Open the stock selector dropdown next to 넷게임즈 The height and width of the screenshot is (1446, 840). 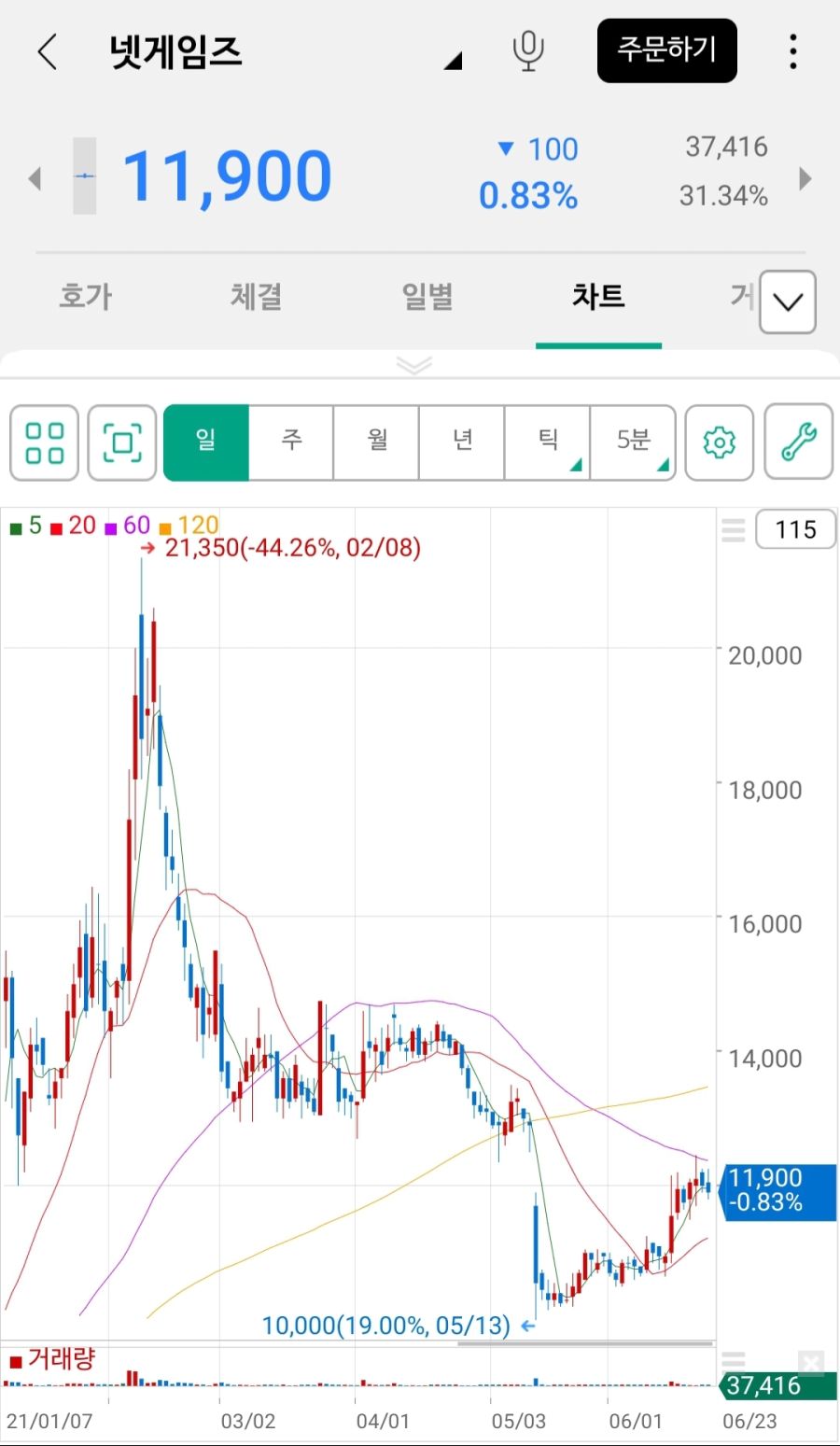coord(453,62)
